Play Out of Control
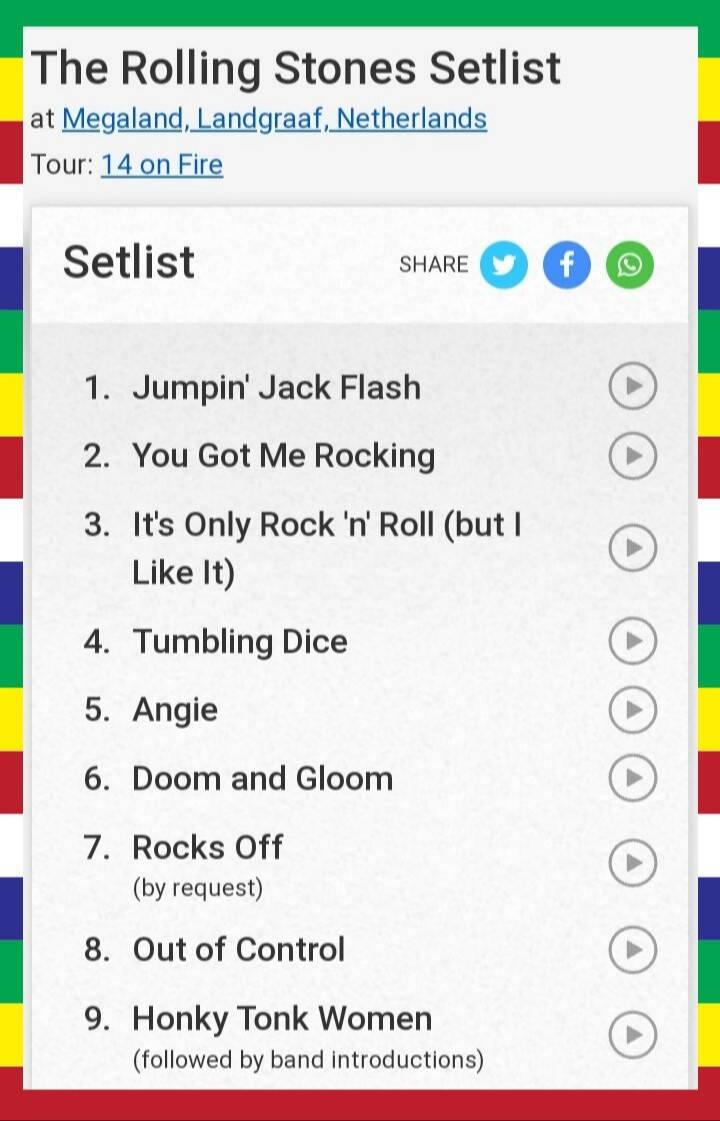This screenshot has width=720, height=1121. coord(632,950)
